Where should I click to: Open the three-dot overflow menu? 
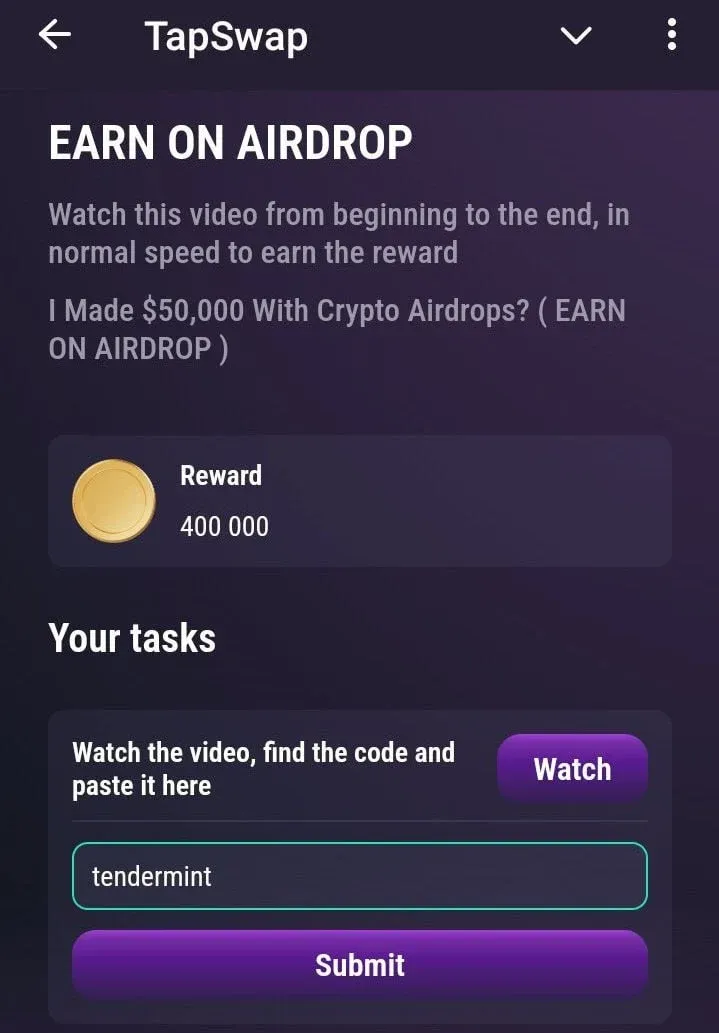click(671, 35)
